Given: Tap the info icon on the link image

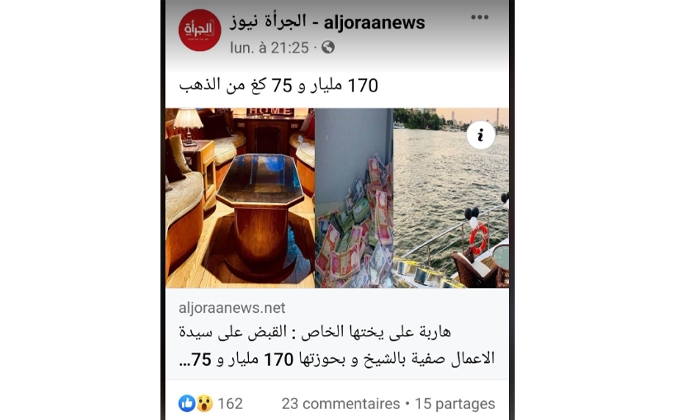Looking at the screenshot, I should pos(481,134).
